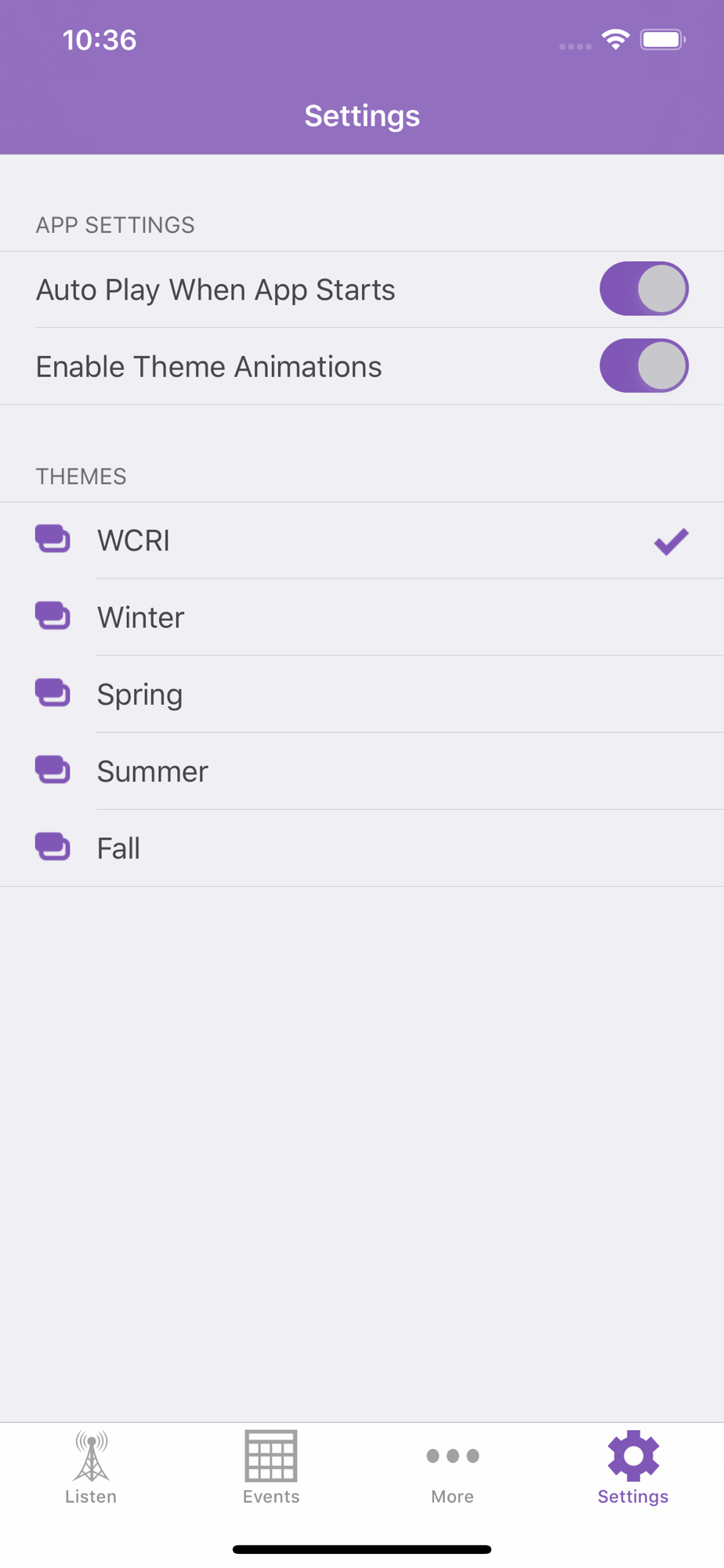Open the More tab
724x1568 pixels.
pos(452,1468)
